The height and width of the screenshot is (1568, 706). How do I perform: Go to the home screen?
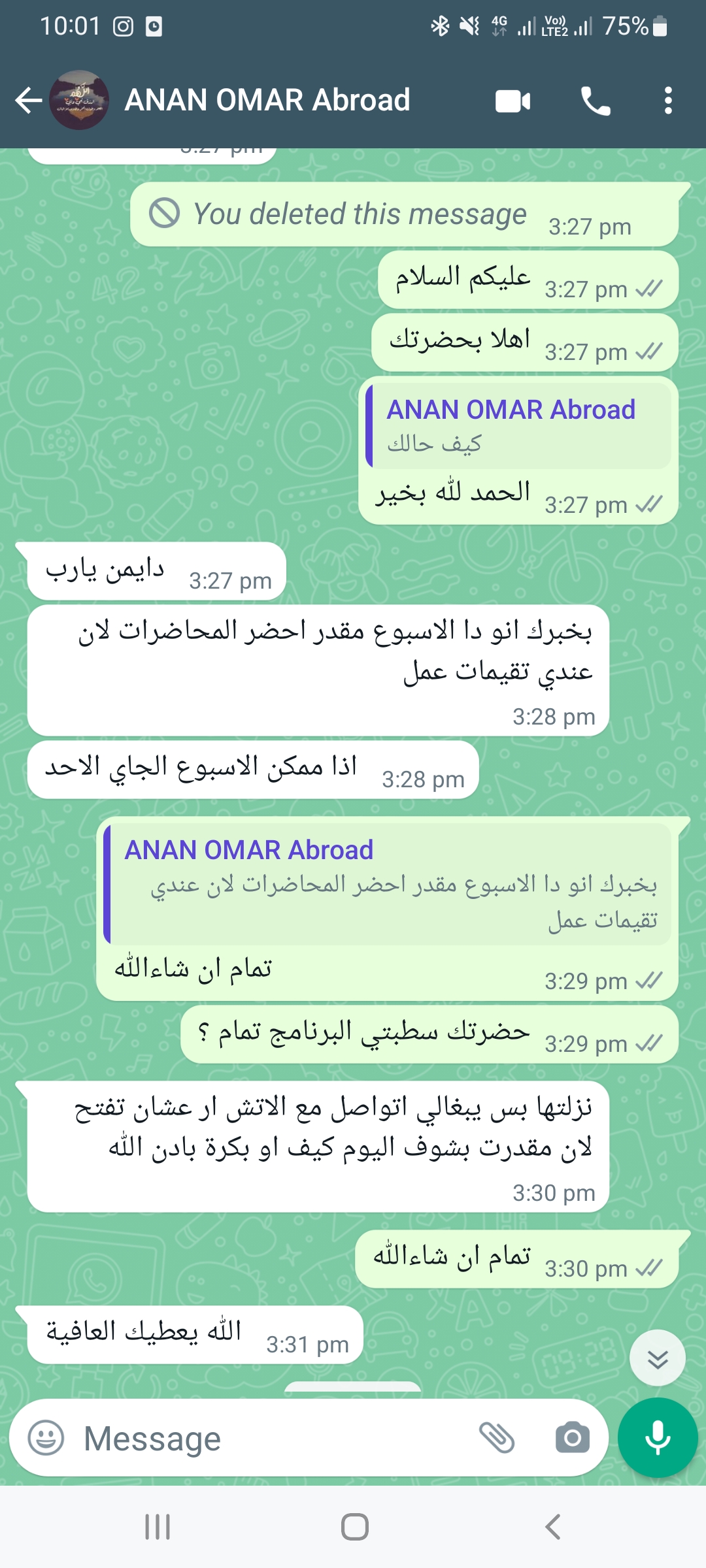354,1527
